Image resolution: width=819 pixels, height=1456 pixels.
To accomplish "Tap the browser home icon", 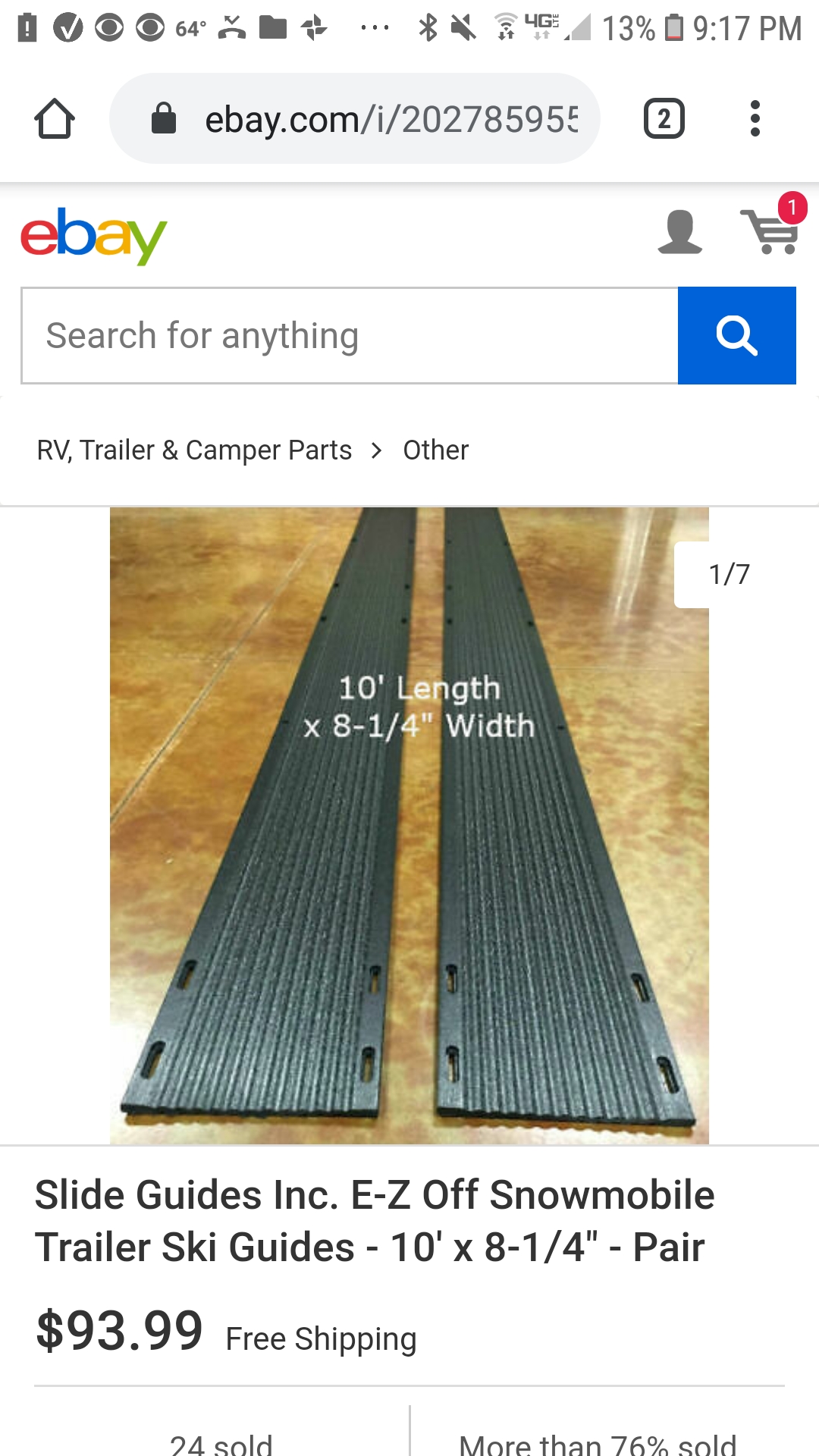I will point(55,119).
